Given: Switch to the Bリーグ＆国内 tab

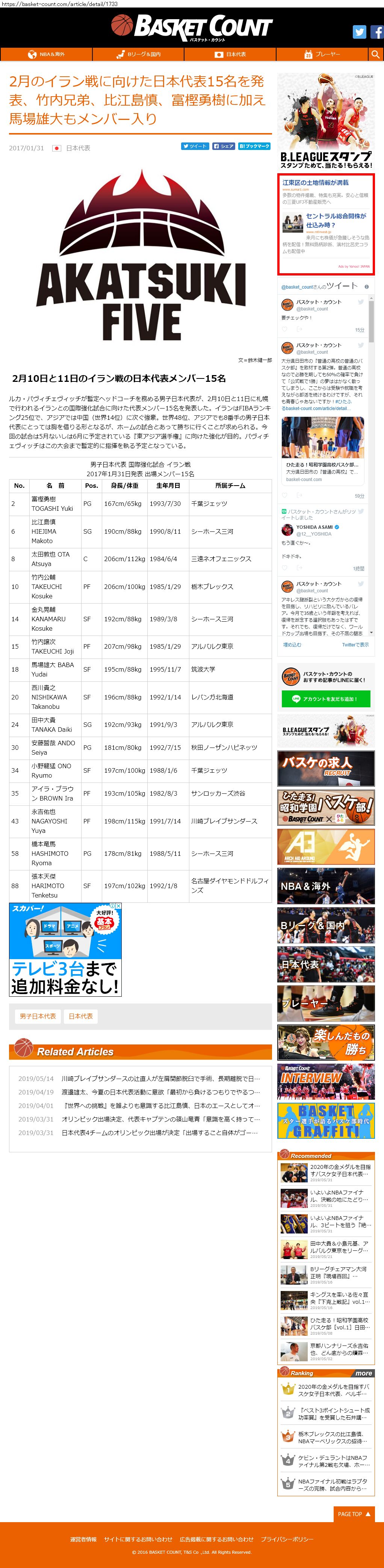Looking at the screenshot, I should (139, 54).
